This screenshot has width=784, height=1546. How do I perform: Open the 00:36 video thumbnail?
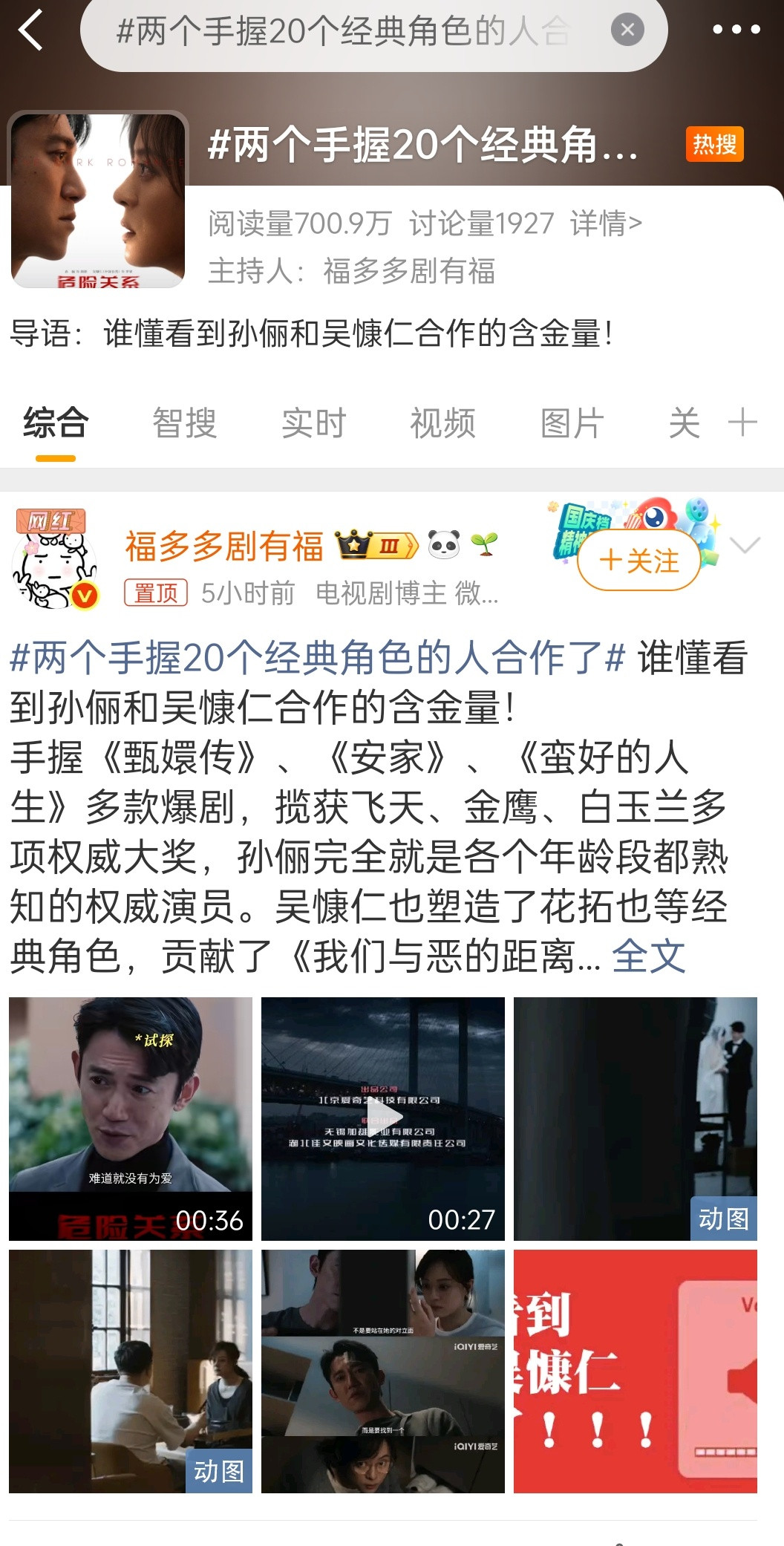pos(130,1110)
